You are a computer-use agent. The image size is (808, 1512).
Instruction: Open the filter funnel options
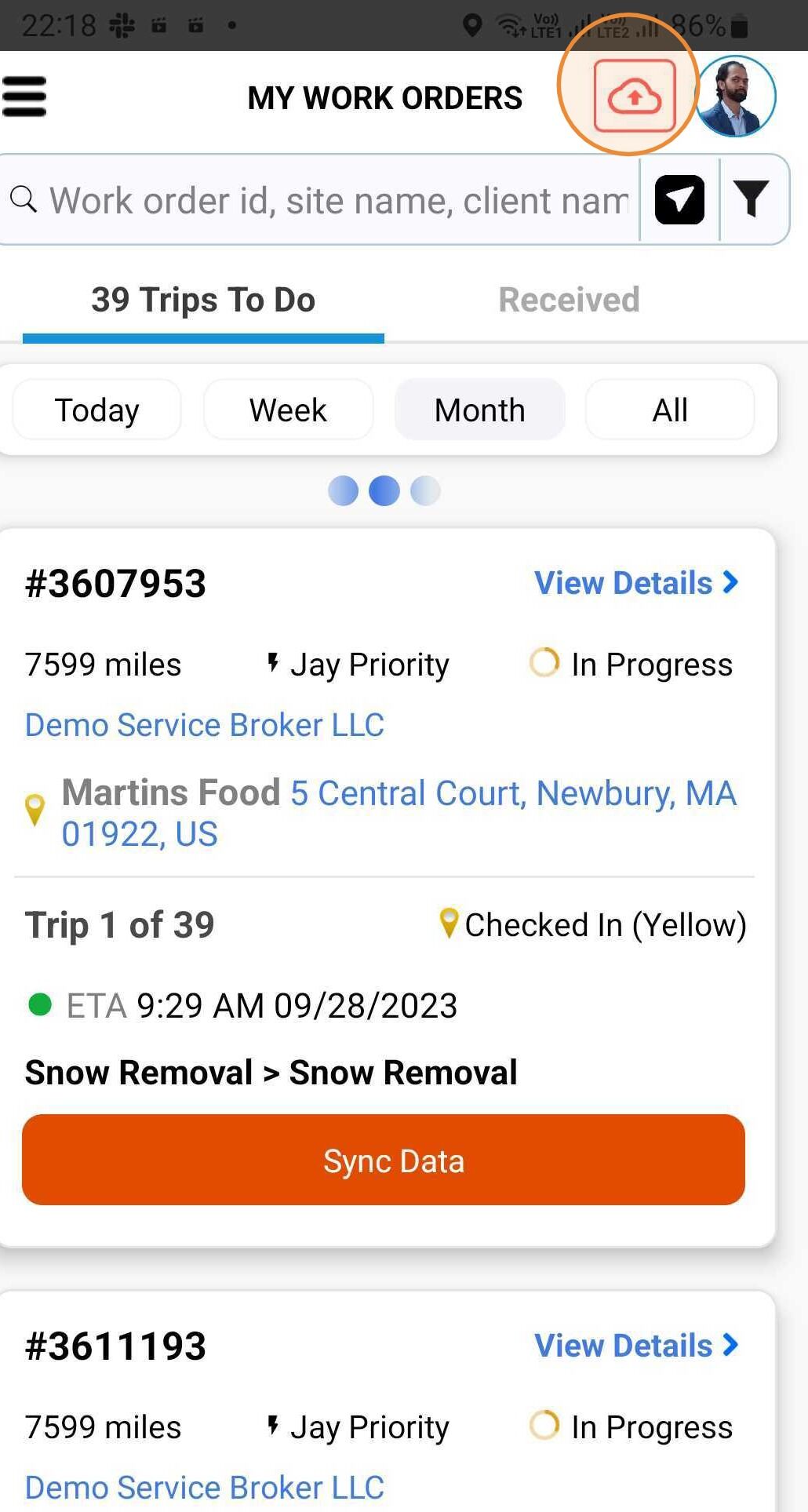751,199
